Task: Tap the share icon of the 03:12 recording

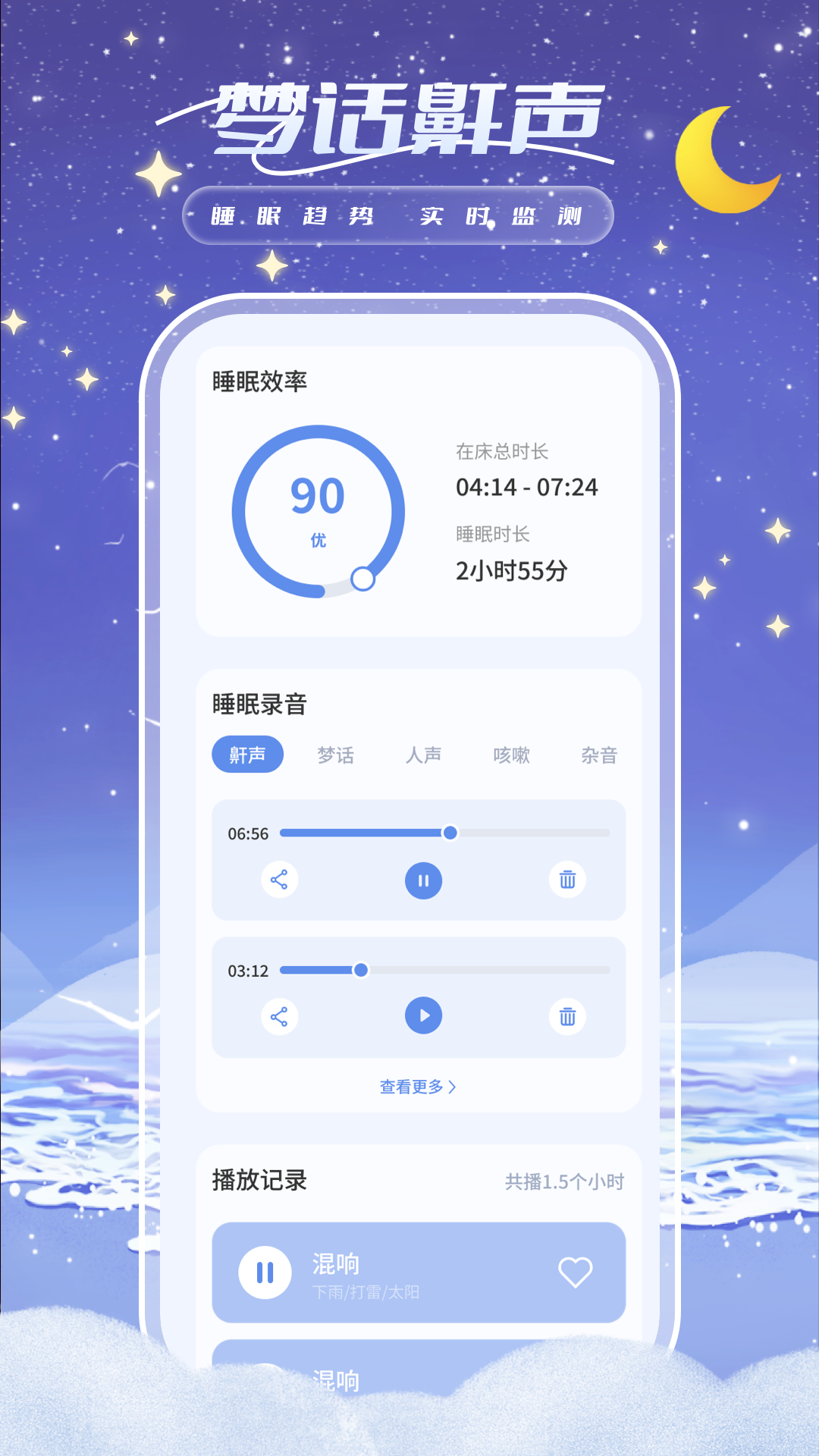Action: click(279, 1016)
